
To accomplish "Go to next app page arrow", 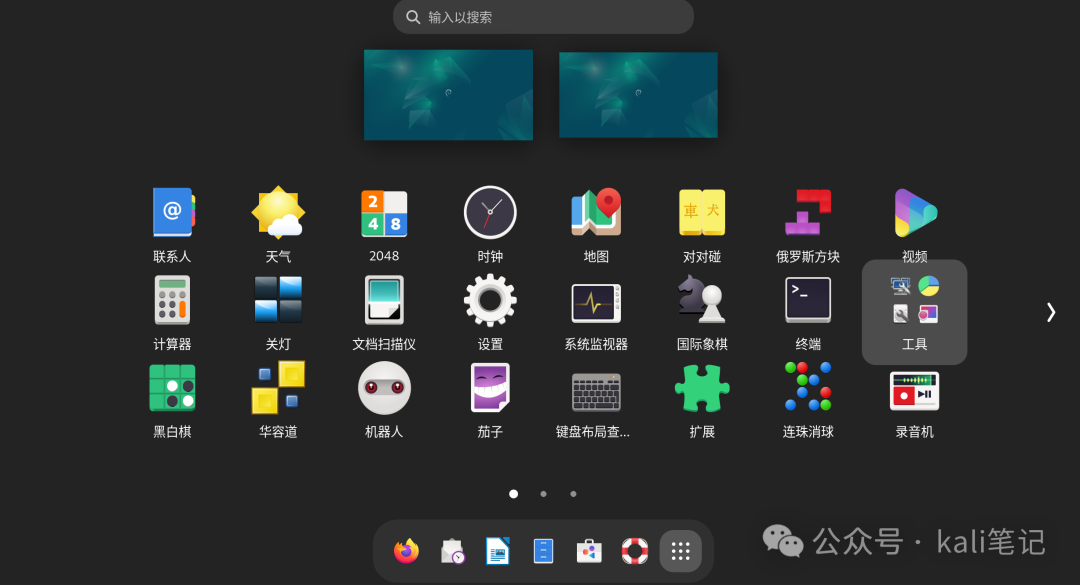I will pyautogui.click(x=1050, y=312).
